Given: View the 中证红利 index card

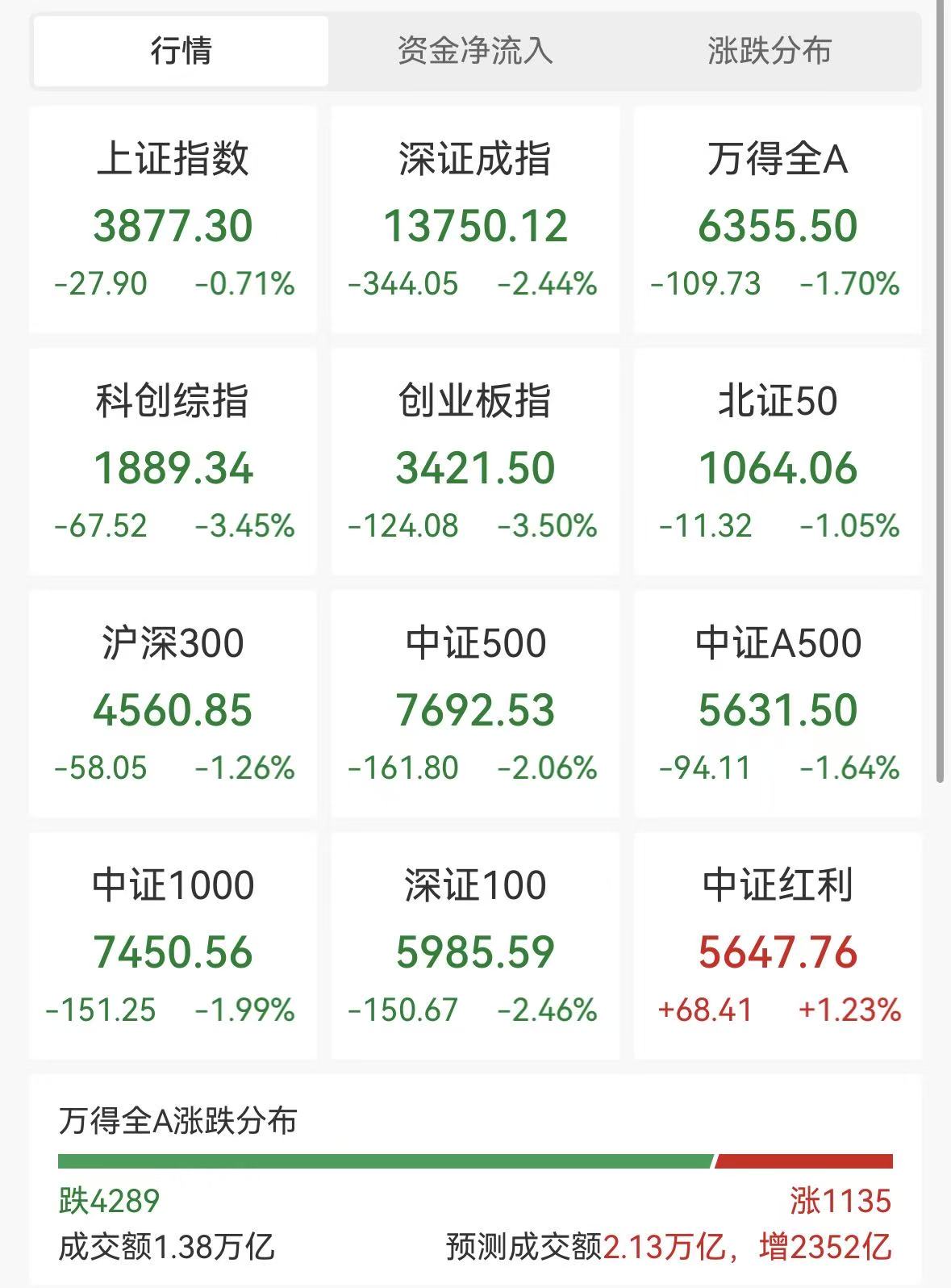Looking at the screenshot, I should pos(778,945).
